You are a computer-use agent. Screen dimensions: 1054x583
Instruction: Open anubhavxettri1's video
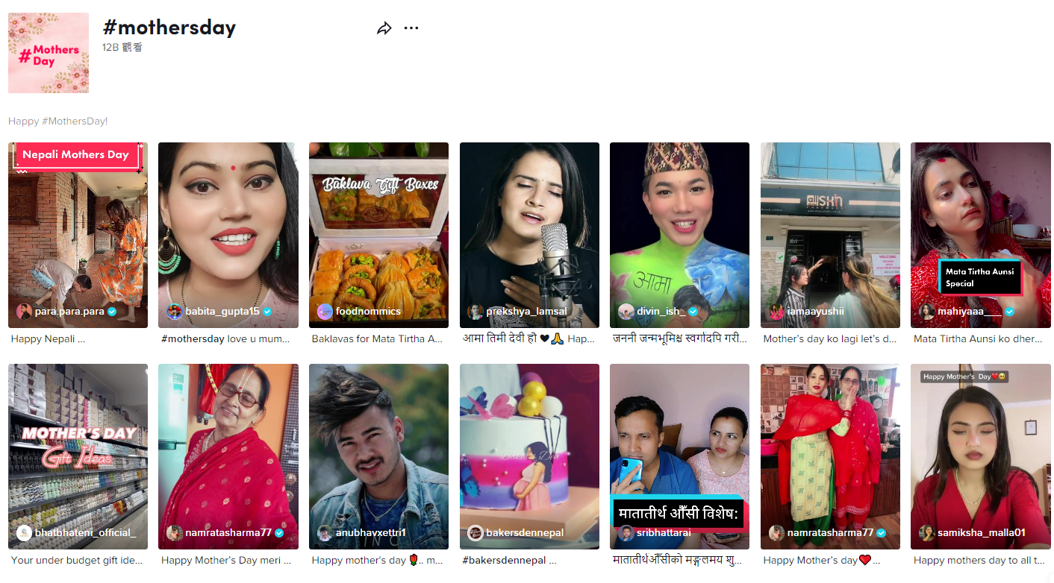tap(379, 456)
